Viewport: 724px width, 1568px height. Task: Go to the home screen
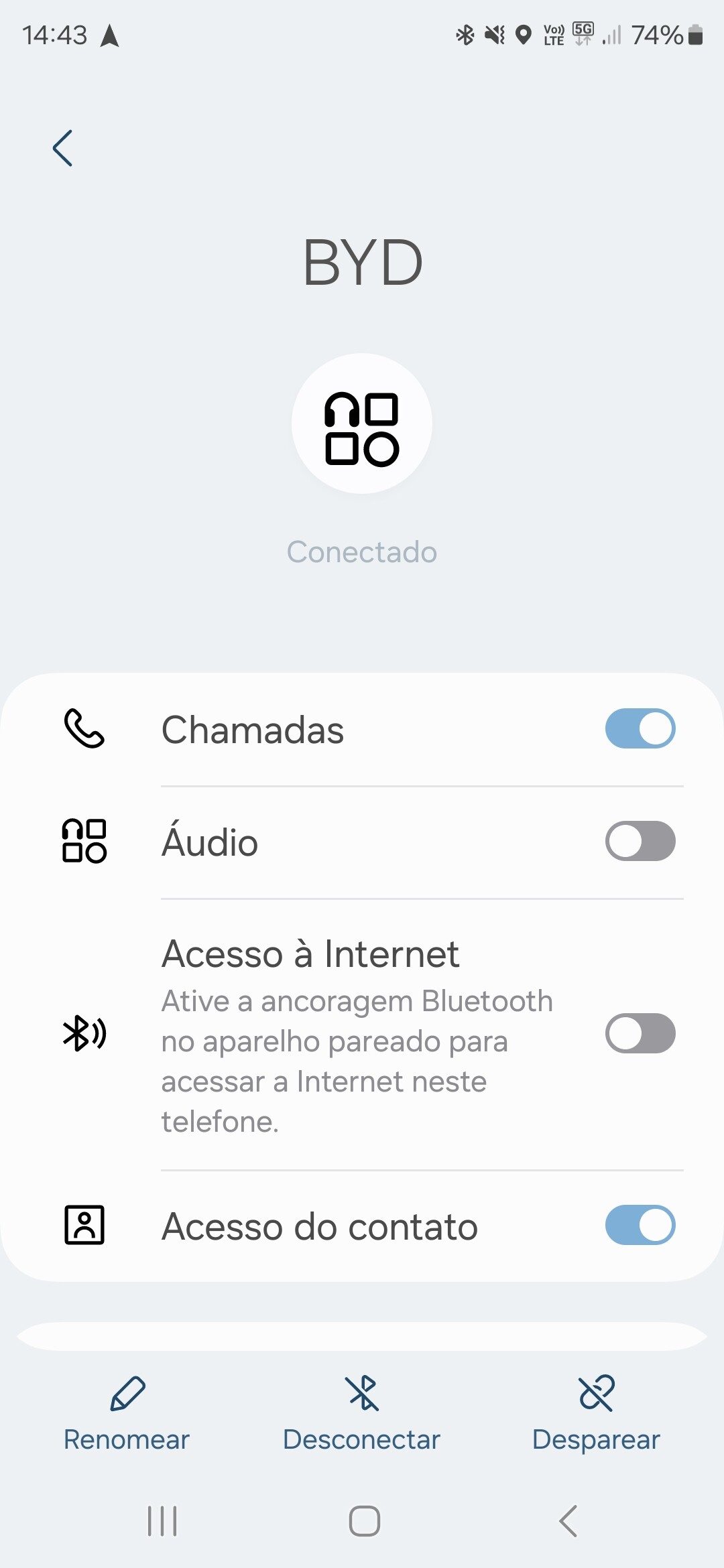tap(365, 1521)
